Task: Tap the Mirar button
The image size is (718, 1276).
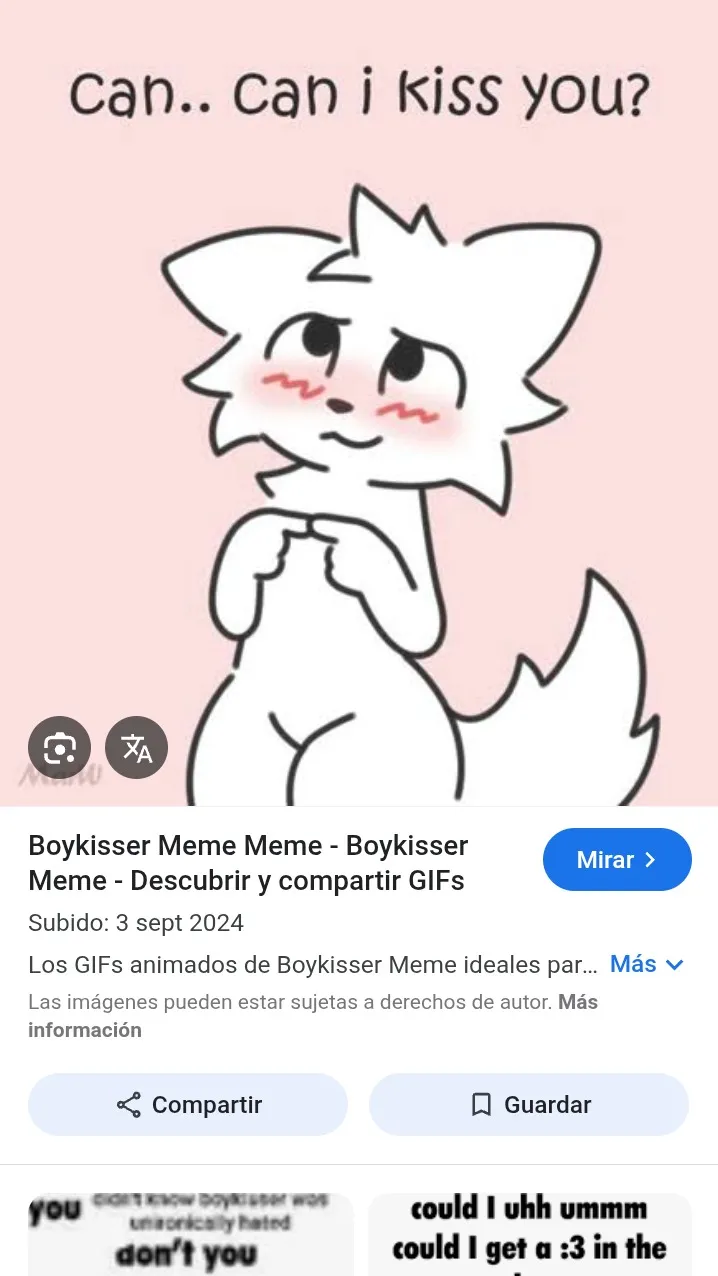Action: pyautogui.click(x=617, y=860)
